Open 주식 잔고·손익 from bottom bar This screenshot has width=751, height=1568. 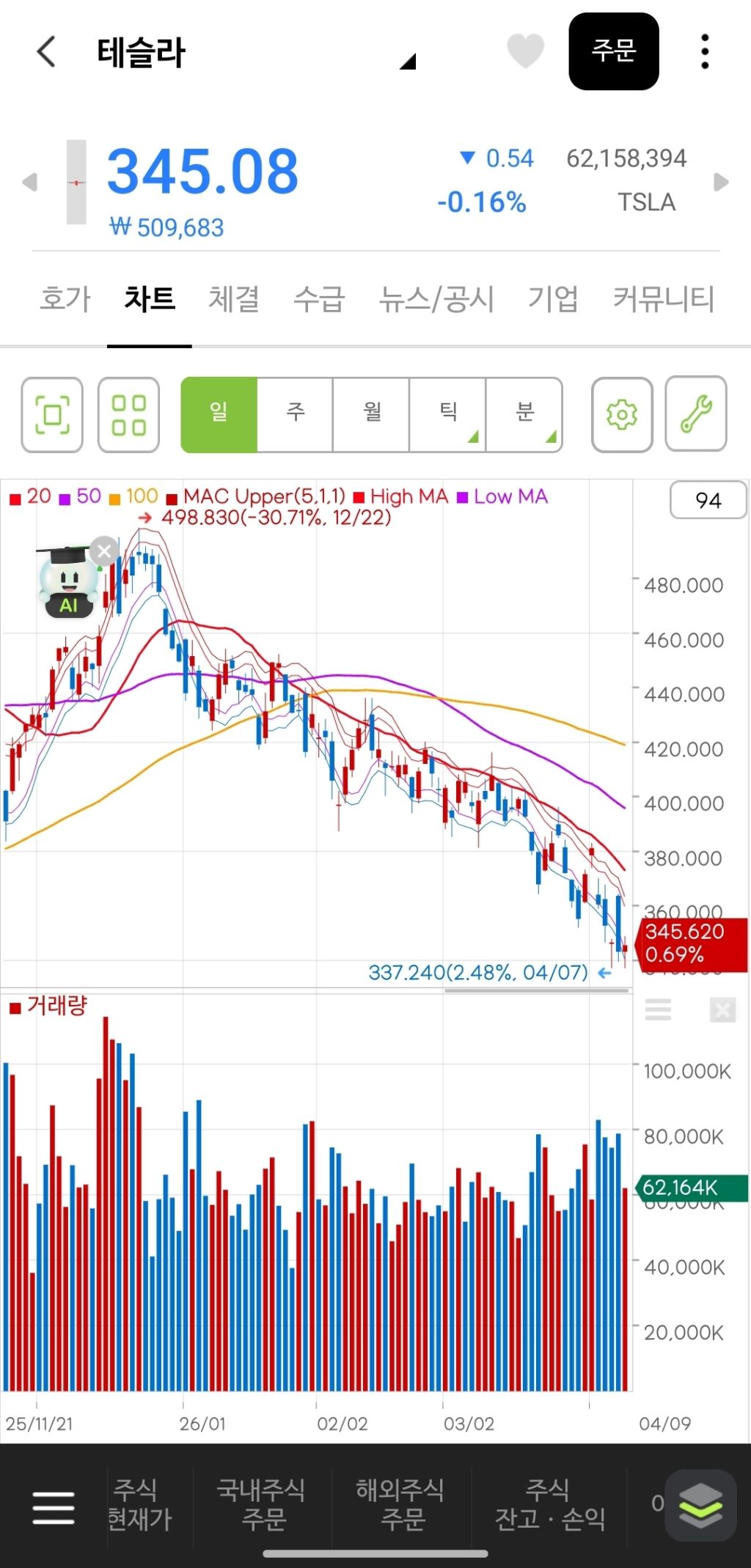[549, 1504]
